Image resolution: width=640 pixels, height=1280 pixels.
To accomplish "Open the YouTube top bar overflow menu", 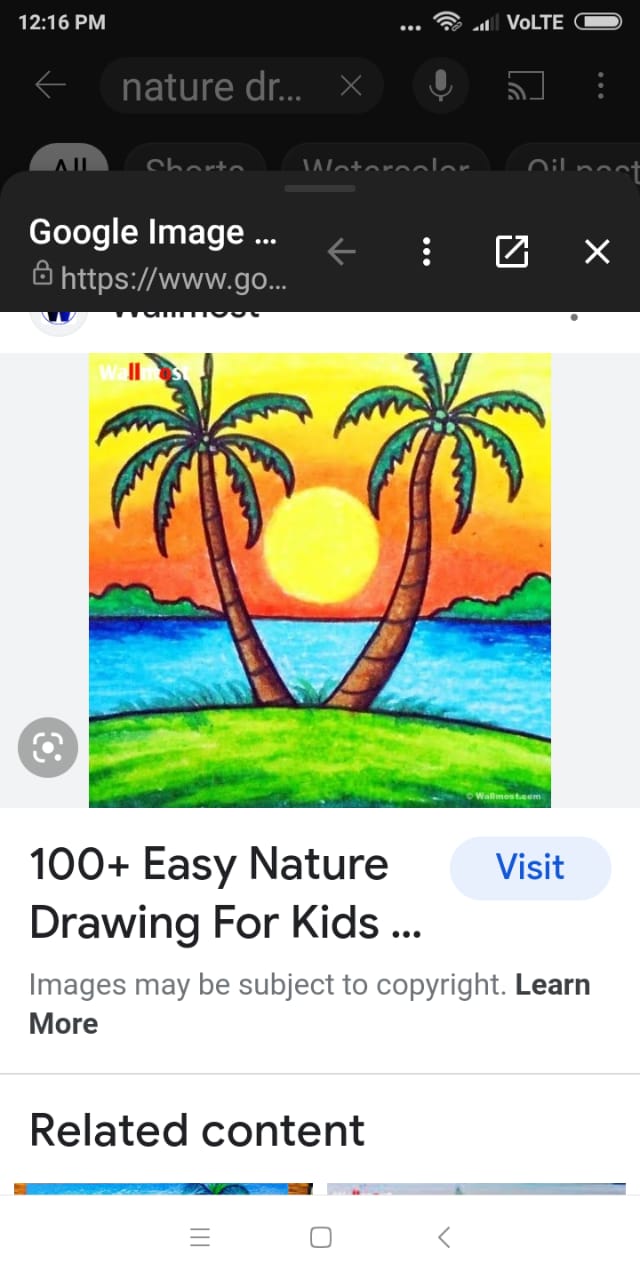I will pos(600,86).
